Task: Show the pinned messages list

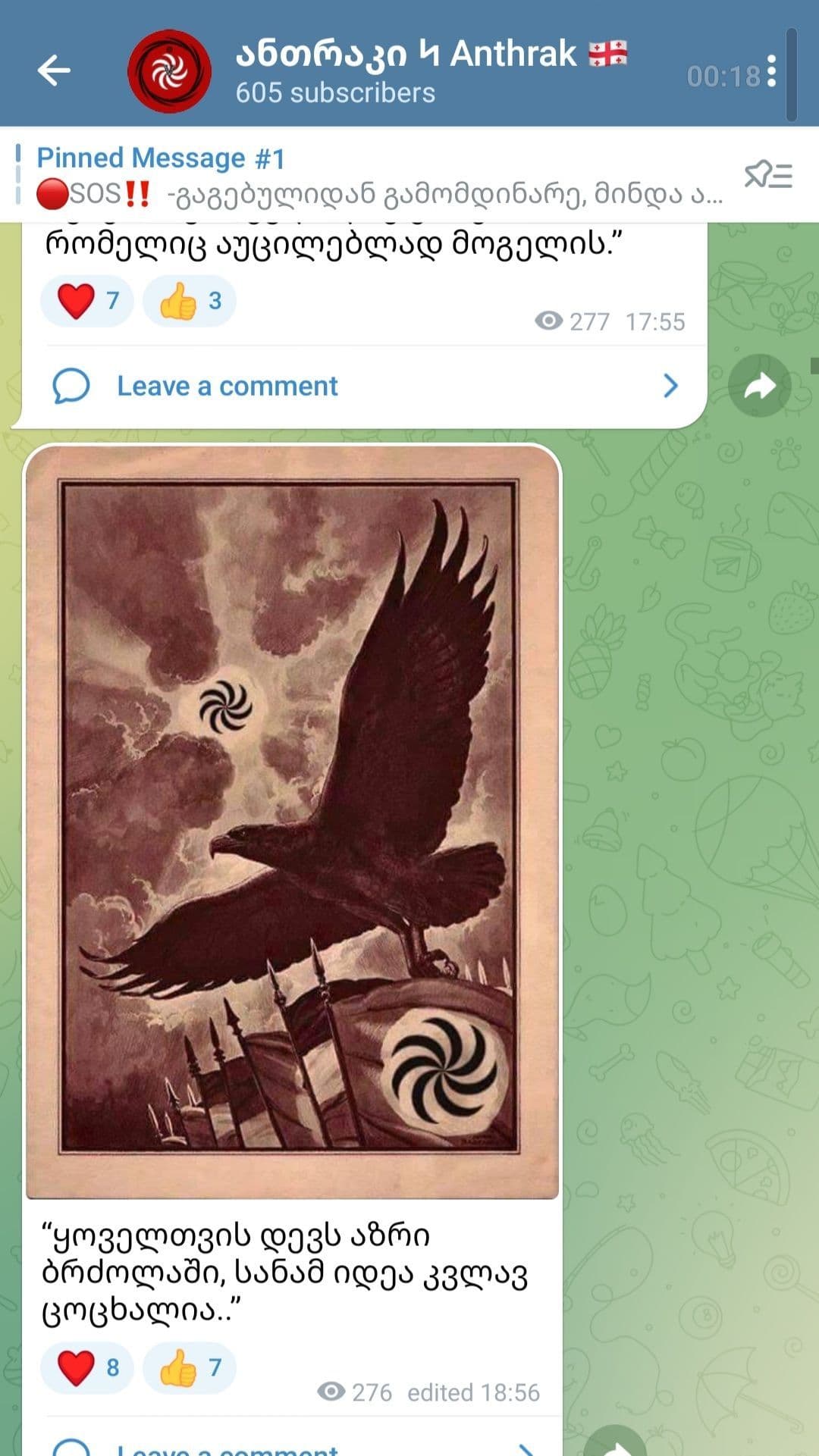Action: pos(768,175)
